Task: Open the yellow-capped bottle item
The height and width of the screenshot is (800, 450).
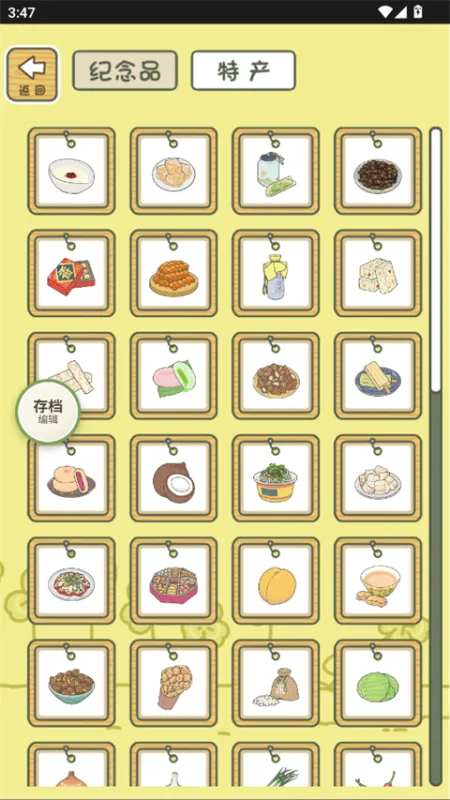Action: 276,273
